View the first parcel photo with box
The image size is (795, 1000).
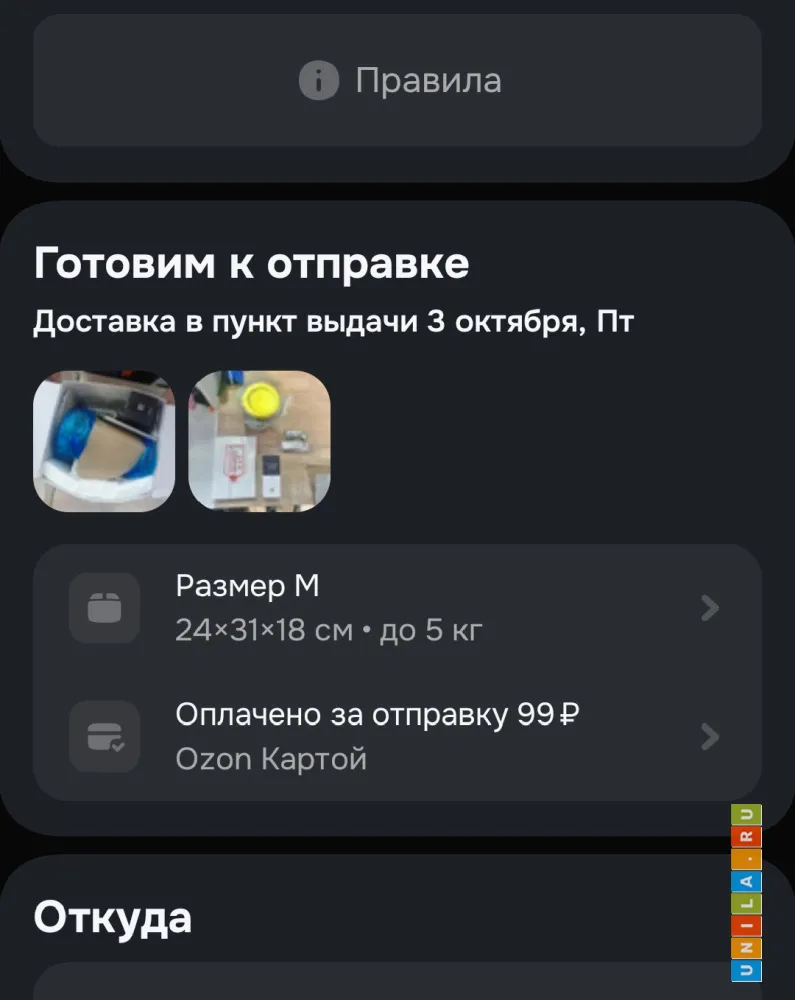104,441
